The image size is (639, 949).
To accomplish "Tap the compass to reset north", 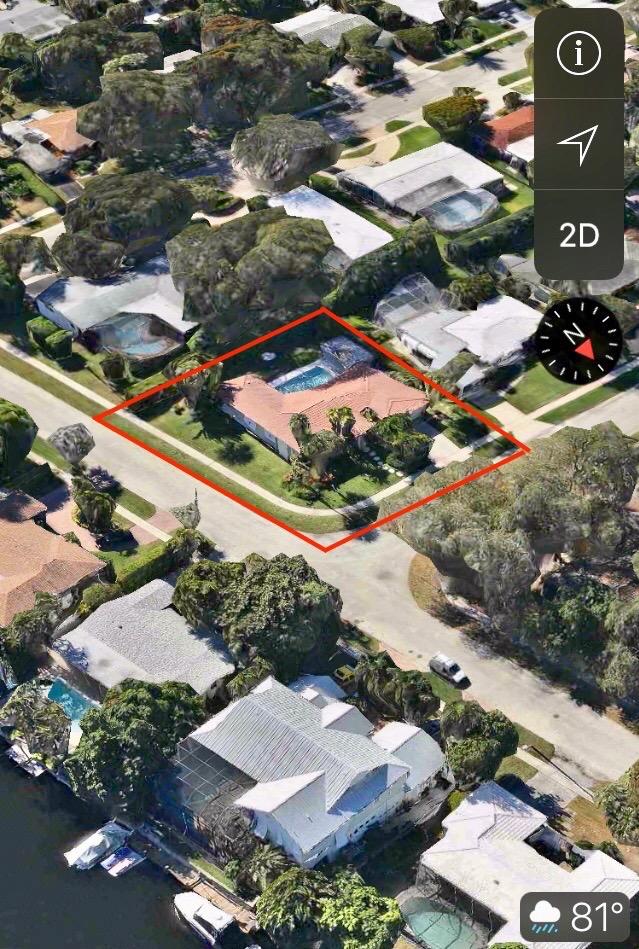I will click(578, 340).
